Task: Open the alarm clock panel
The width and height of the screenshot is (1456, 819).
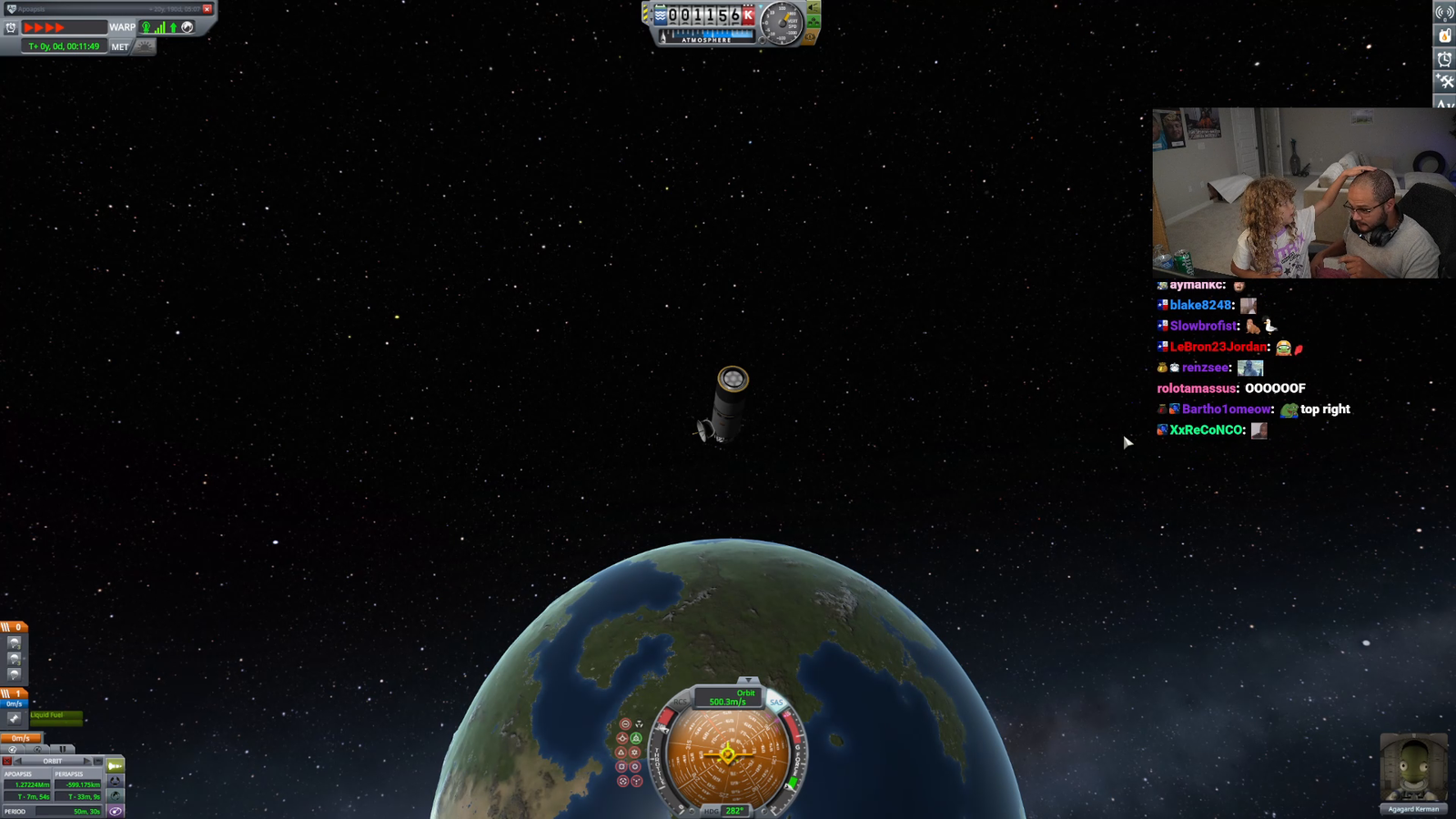Action: click(x=1444, y=58)
